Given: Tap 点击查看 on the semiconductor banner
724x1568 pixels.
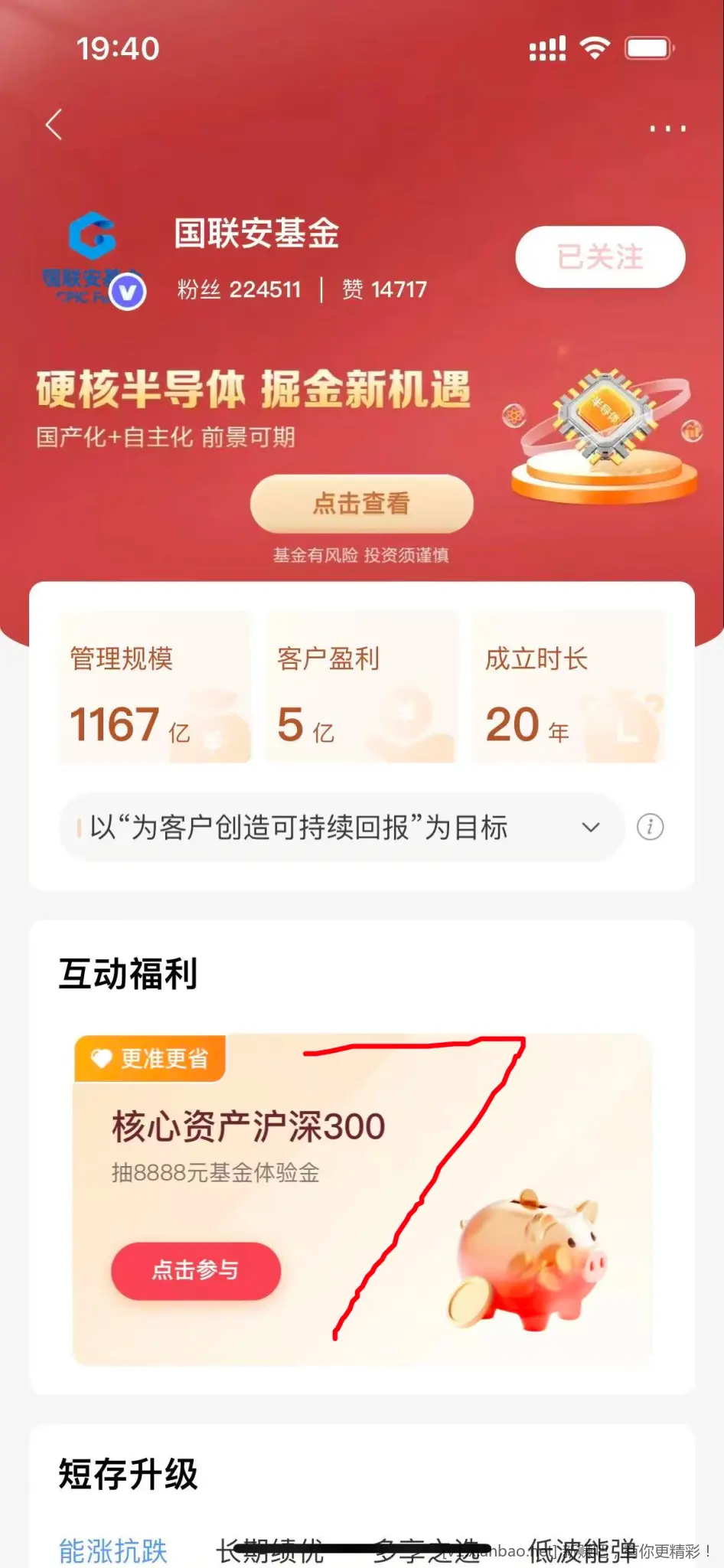Looking at the screenshot, I should coord(361,503).
